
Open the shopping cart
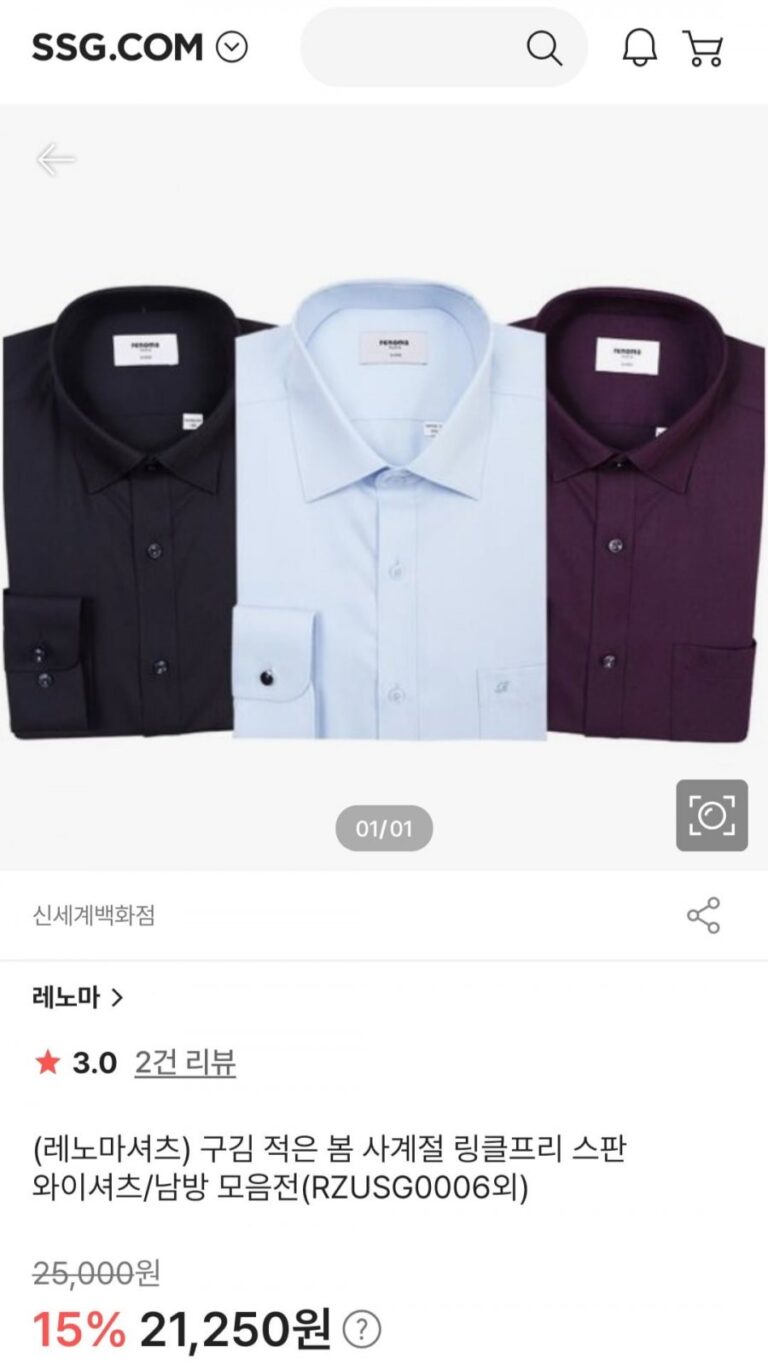[703, 47]
